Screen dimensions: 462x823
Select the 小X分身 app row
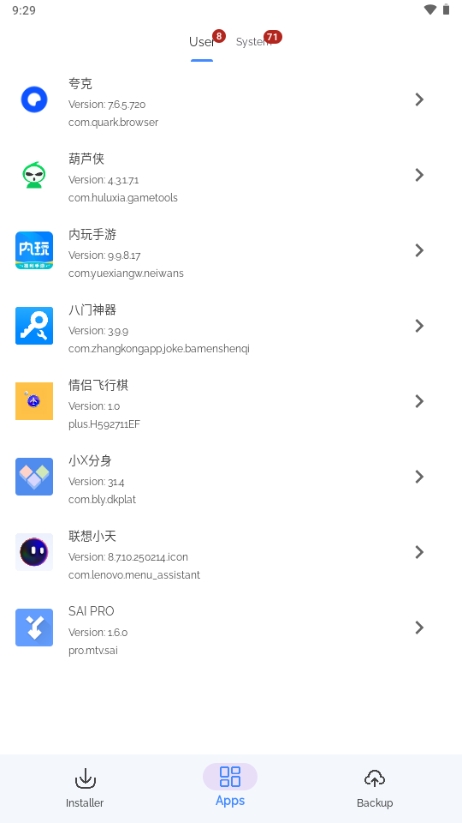point(231,477)
